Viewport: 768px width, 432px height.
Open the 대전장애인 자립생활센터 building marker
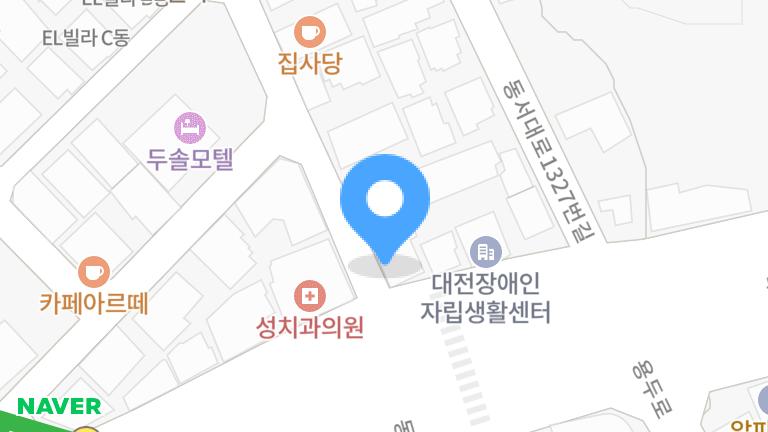pyautogui.click(x=486, y=251)
